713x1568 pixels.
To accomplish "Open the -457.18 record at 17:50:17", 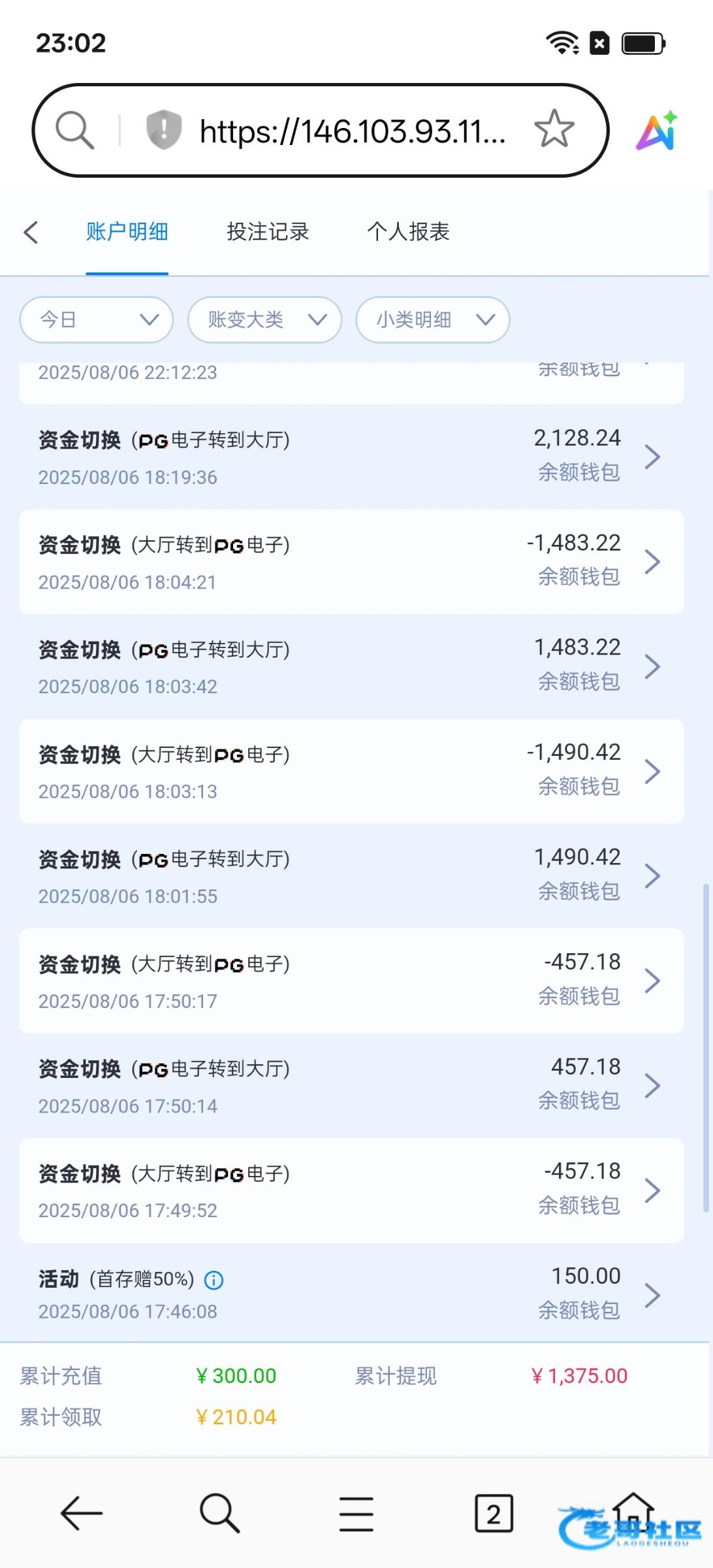I will pyautogui.click(x=351, y=981).
